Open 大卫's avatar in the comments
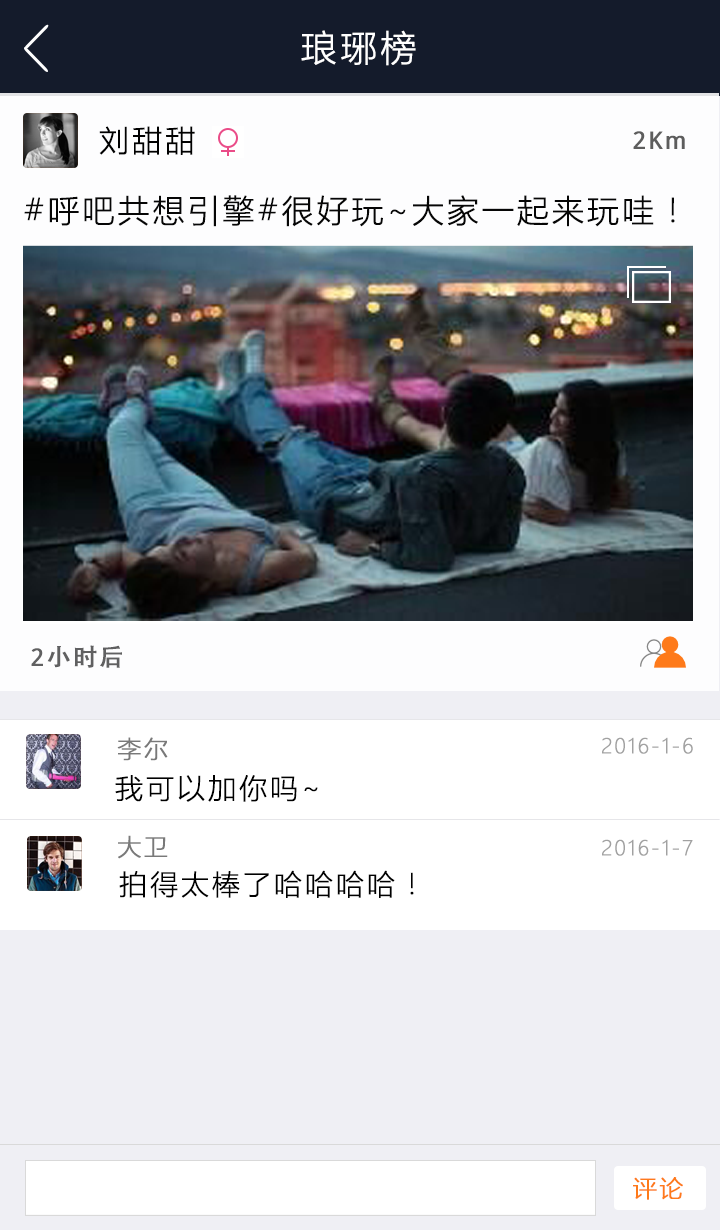The height and width of the screenshot is (1230, 720). click(54, 864)
